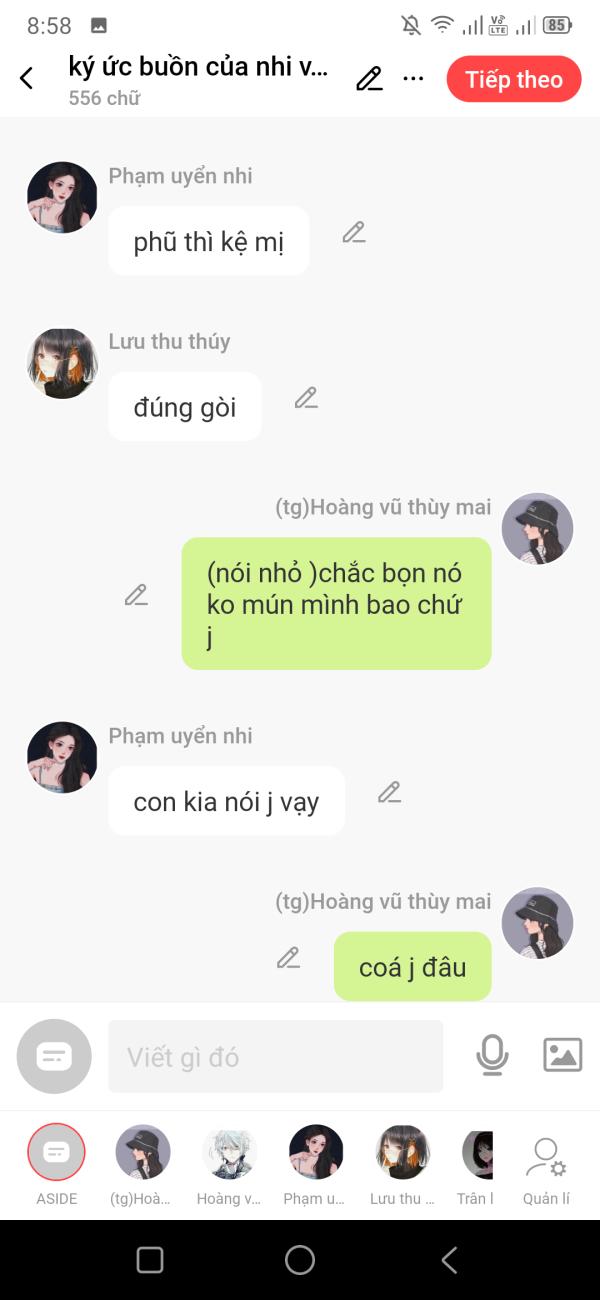This screenshot has height=1300, width=600.
Task: Edit the message "đúng gòi"
Action: (306, 398)
